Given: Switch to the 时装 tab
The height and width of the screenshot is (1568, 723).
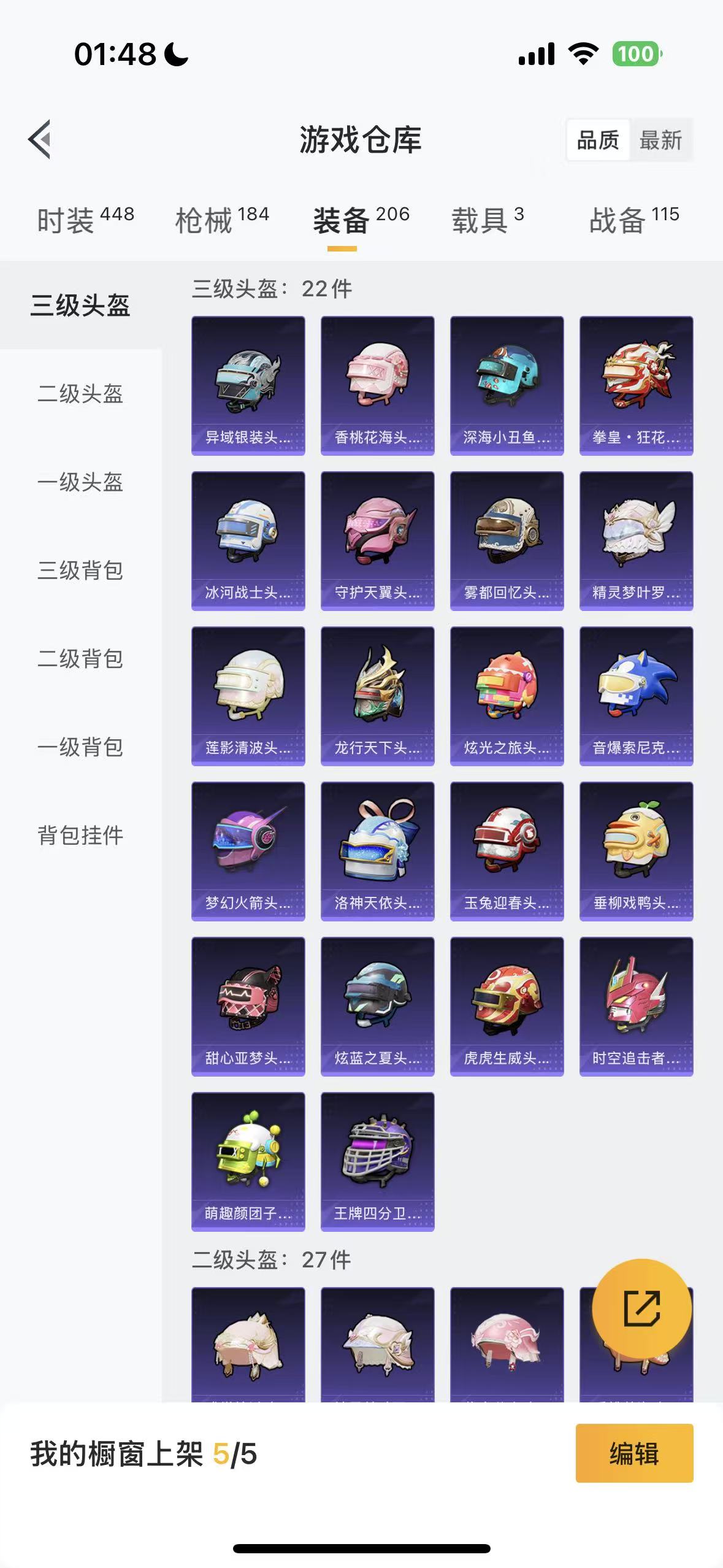Looking at the screenshot, I should (x=85, y=220).
